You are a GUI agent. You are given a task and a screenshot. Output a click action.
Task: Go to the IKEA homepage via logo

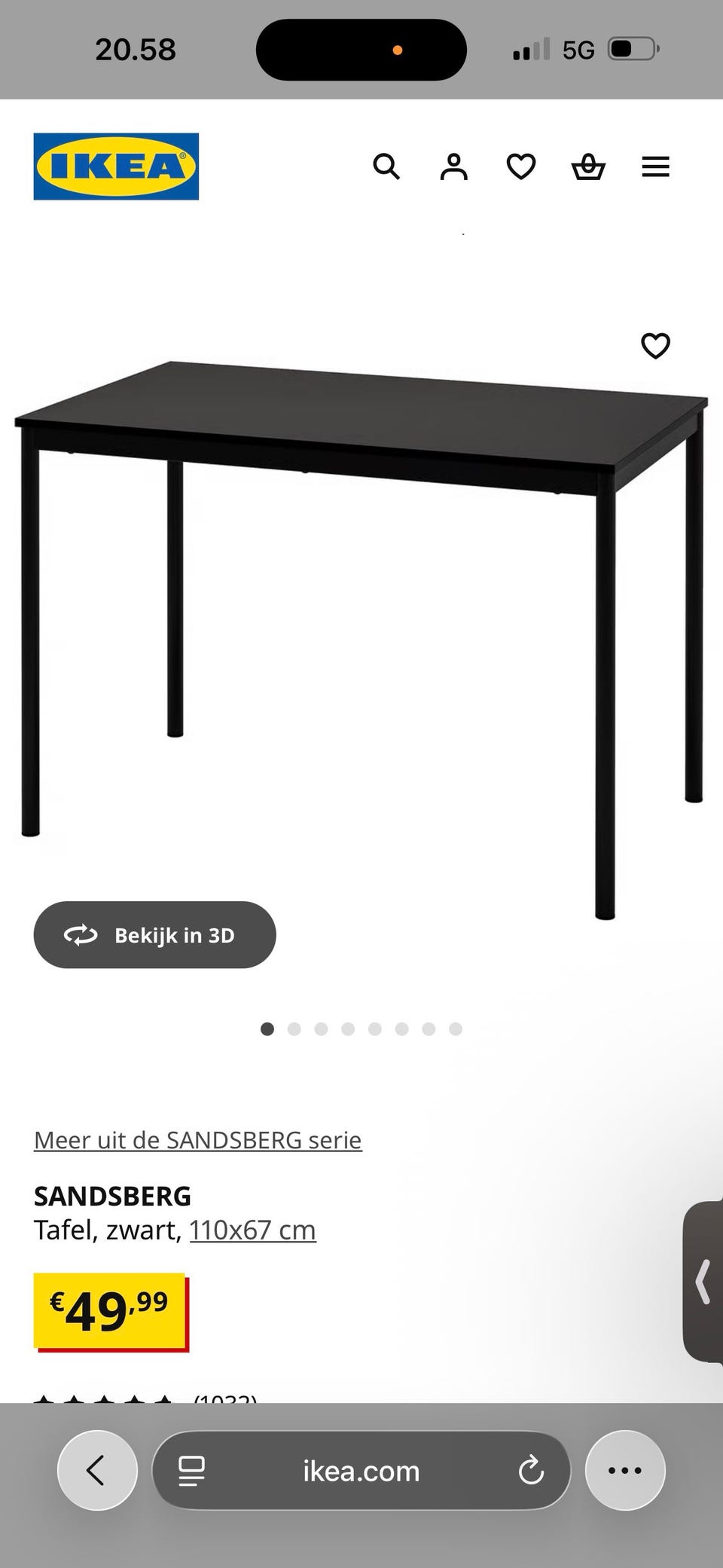point(116,167)
